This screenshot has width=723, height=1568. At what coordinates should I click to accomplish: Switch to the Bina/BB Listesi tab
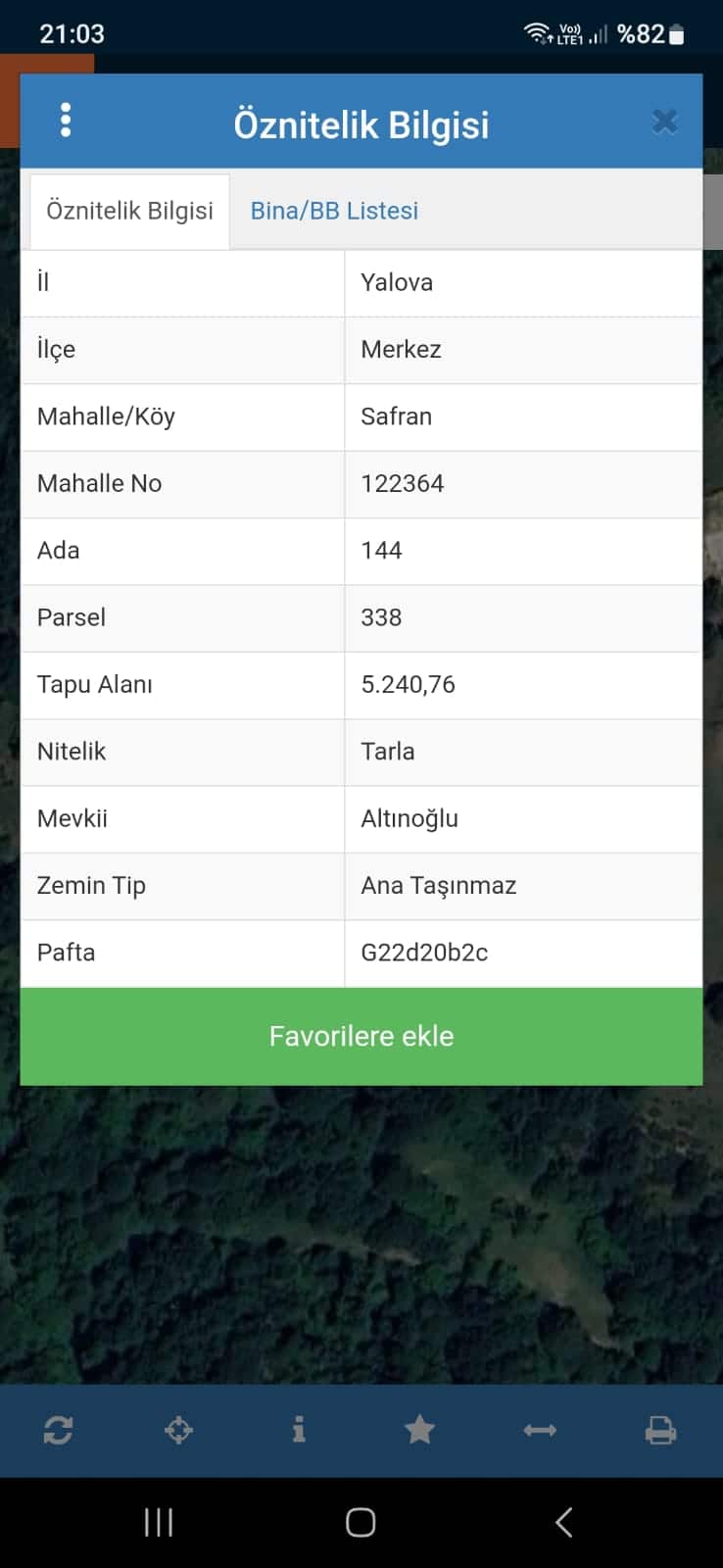point(334,211)
